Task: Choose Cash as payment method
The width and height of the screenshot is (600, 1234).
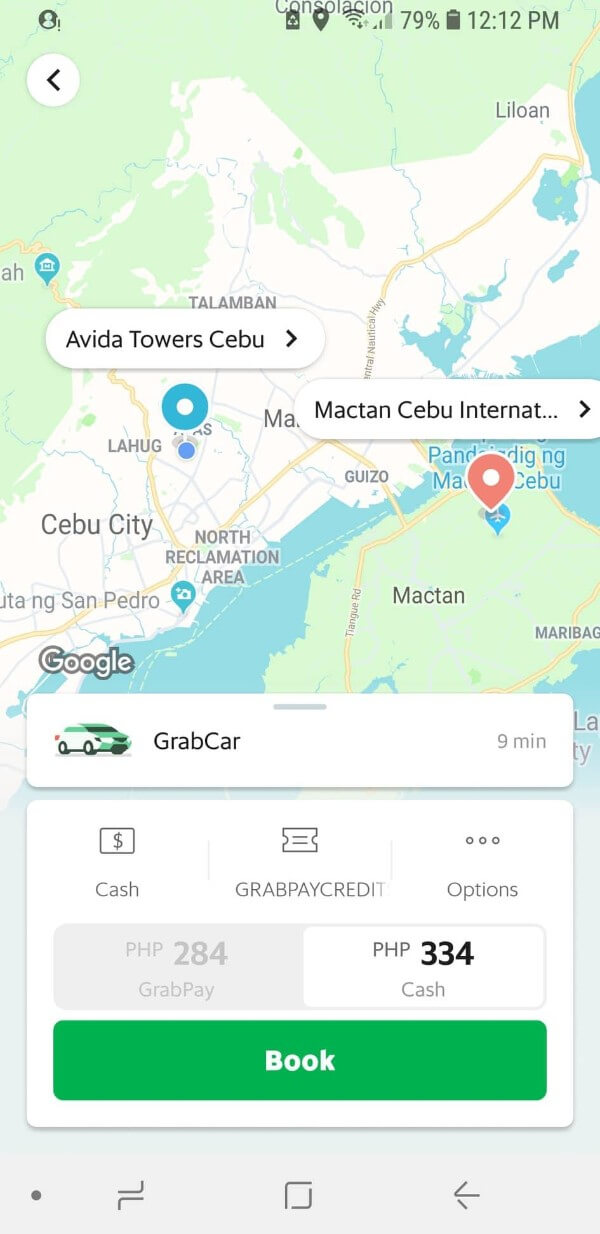Action: click(x=117, y=862)
